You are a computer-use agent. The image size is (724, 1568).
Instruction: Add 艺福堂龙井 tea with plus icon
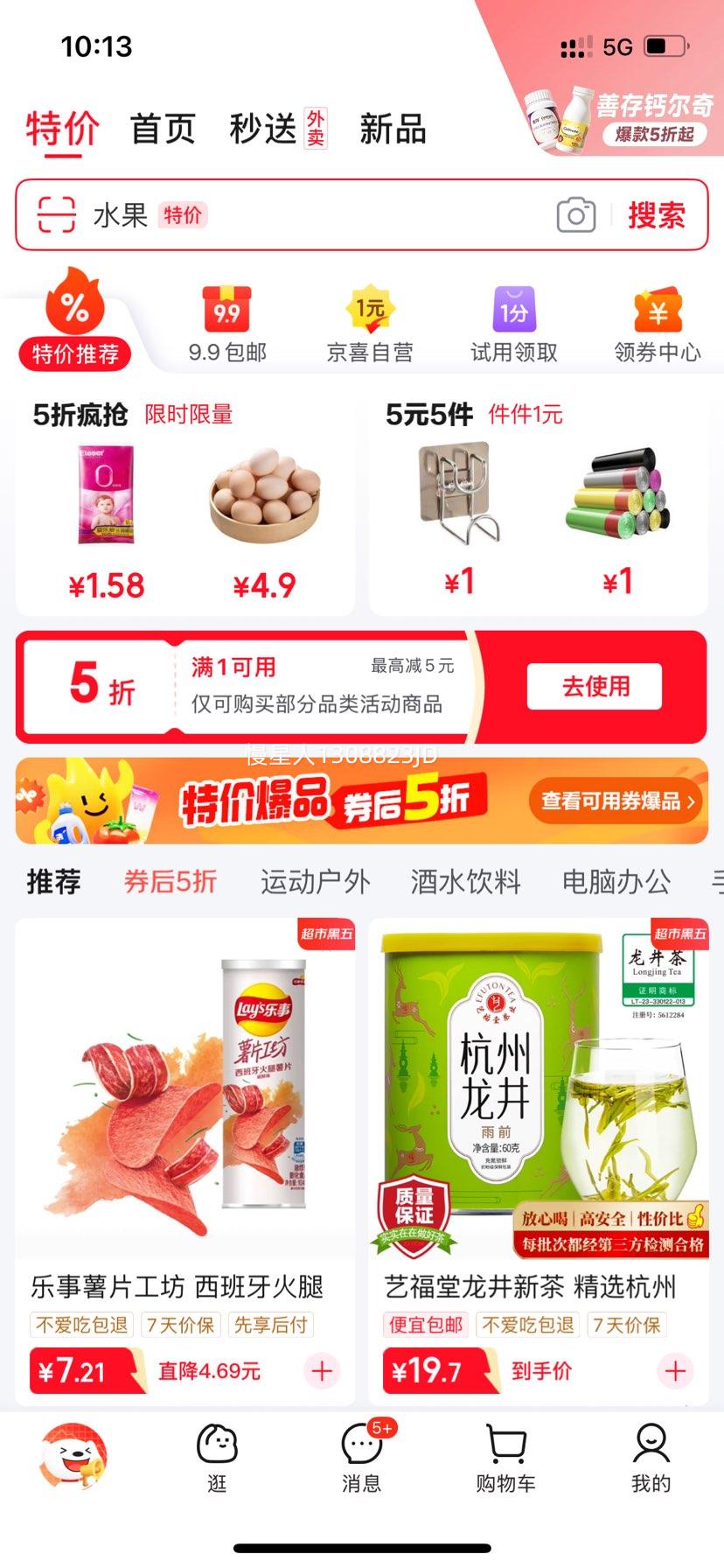tap(675, 1371)
